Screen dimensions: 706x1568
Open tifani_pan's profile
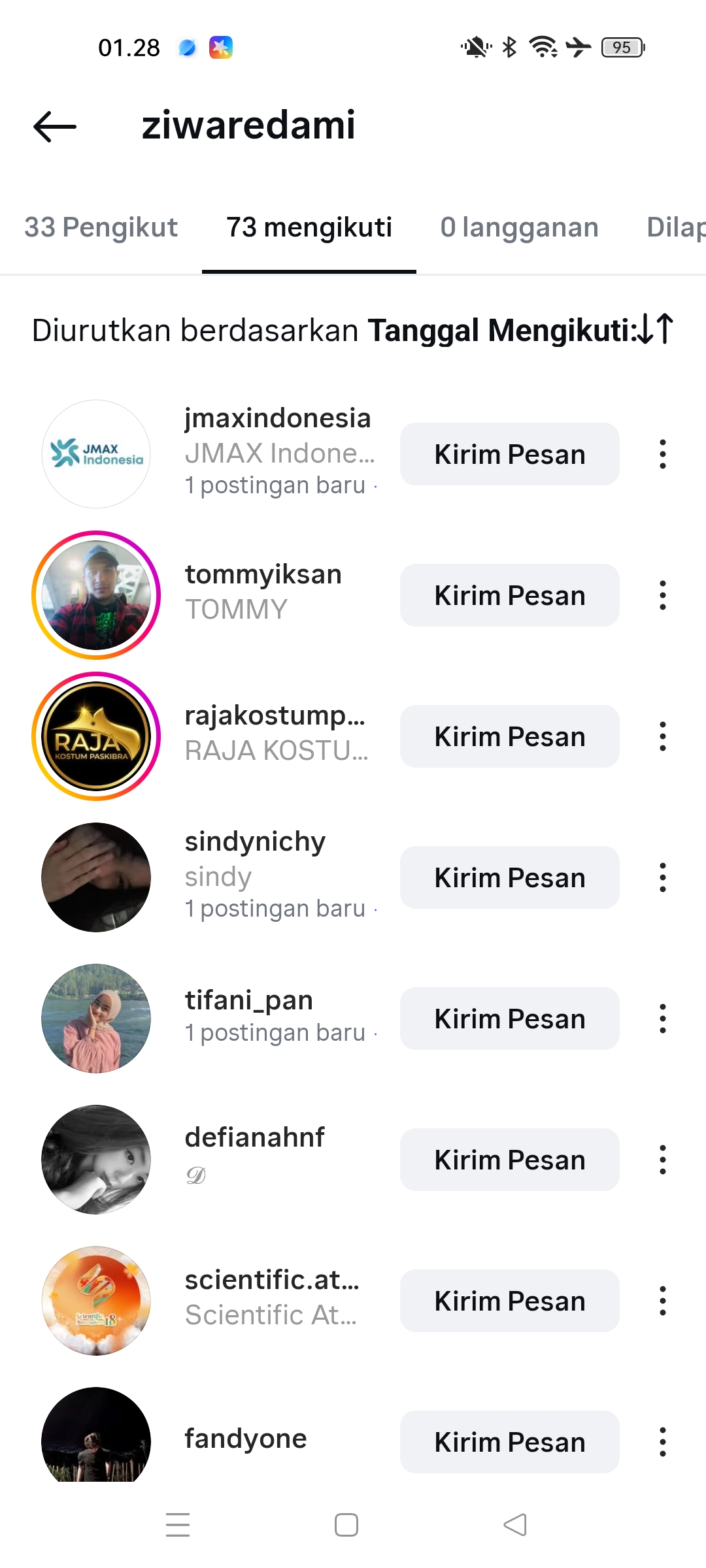point(248,1000)
